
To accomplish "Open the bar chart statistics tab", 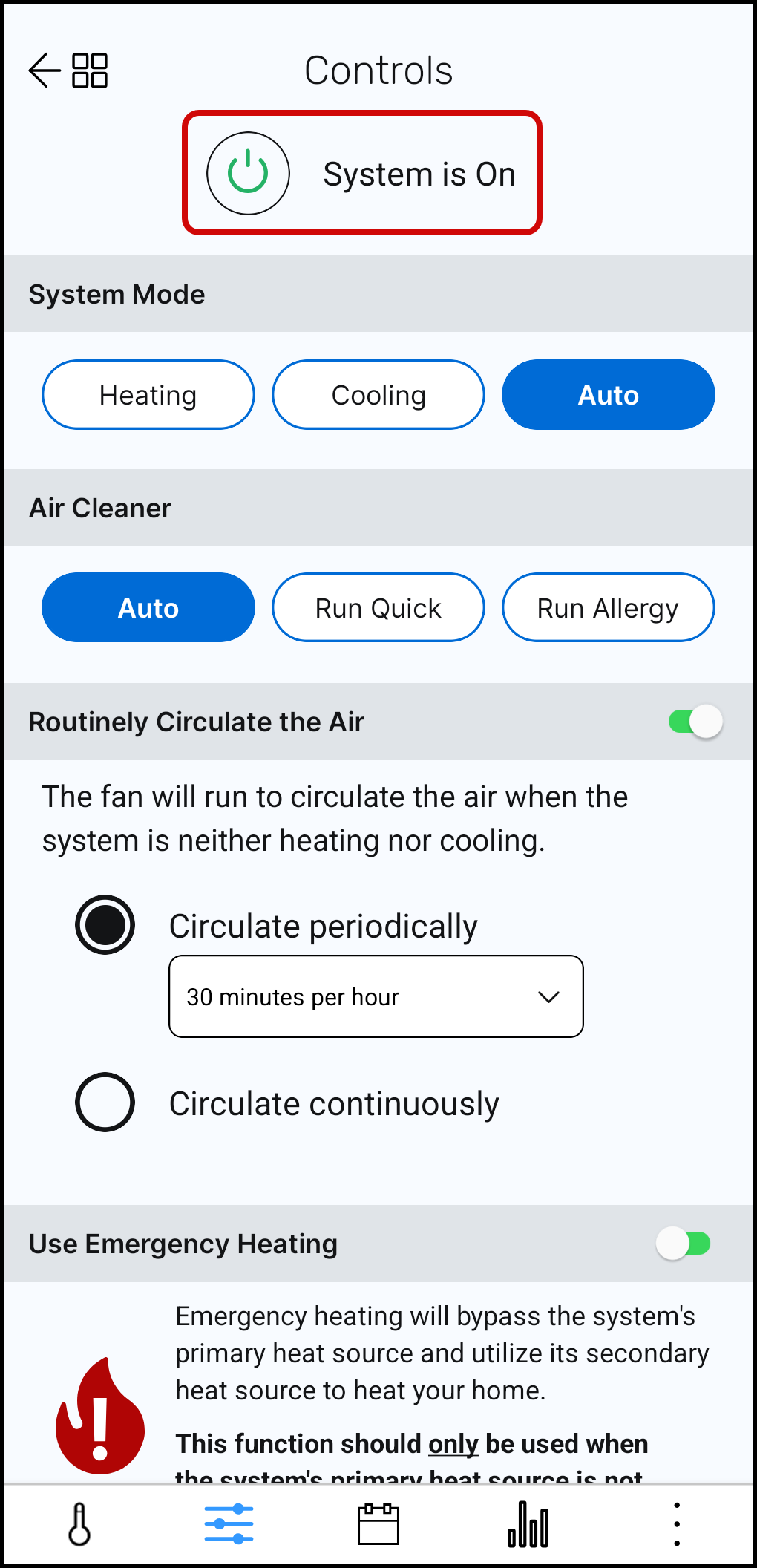I will tap(528, 1525).
